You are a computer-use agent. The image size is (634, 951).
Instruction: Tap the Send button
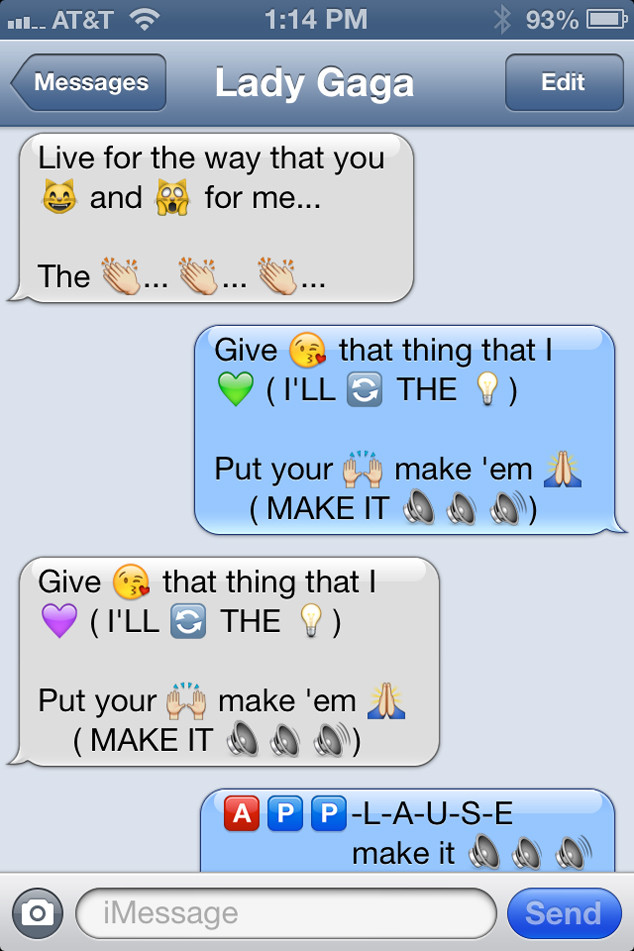[x=563, y=912]
